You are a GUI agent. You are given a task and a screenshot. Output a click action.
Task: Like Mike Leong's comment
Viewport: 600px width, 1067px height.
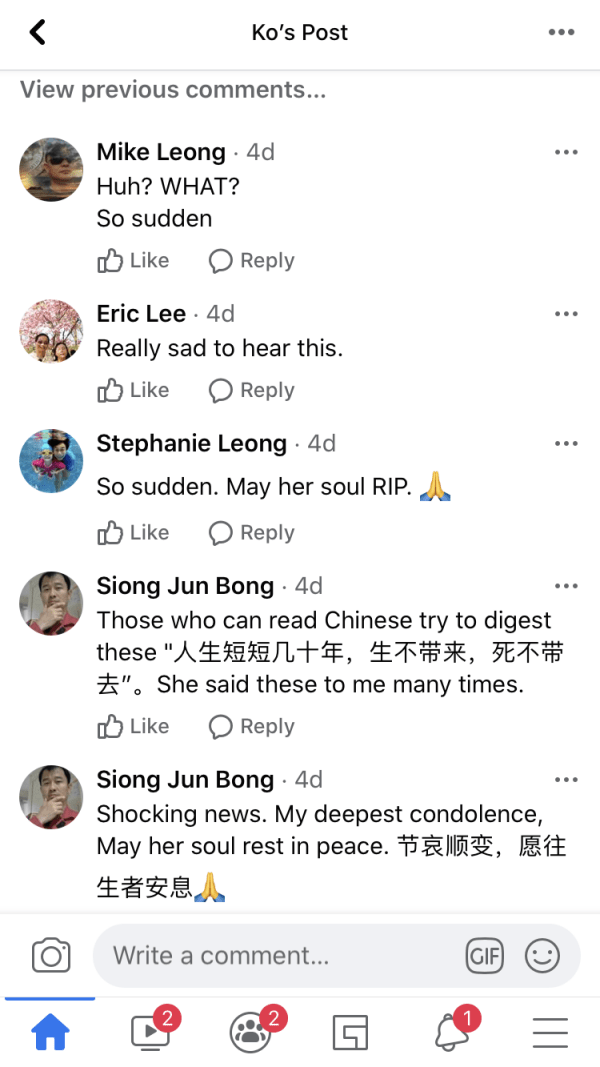click(x=133, y=261)
